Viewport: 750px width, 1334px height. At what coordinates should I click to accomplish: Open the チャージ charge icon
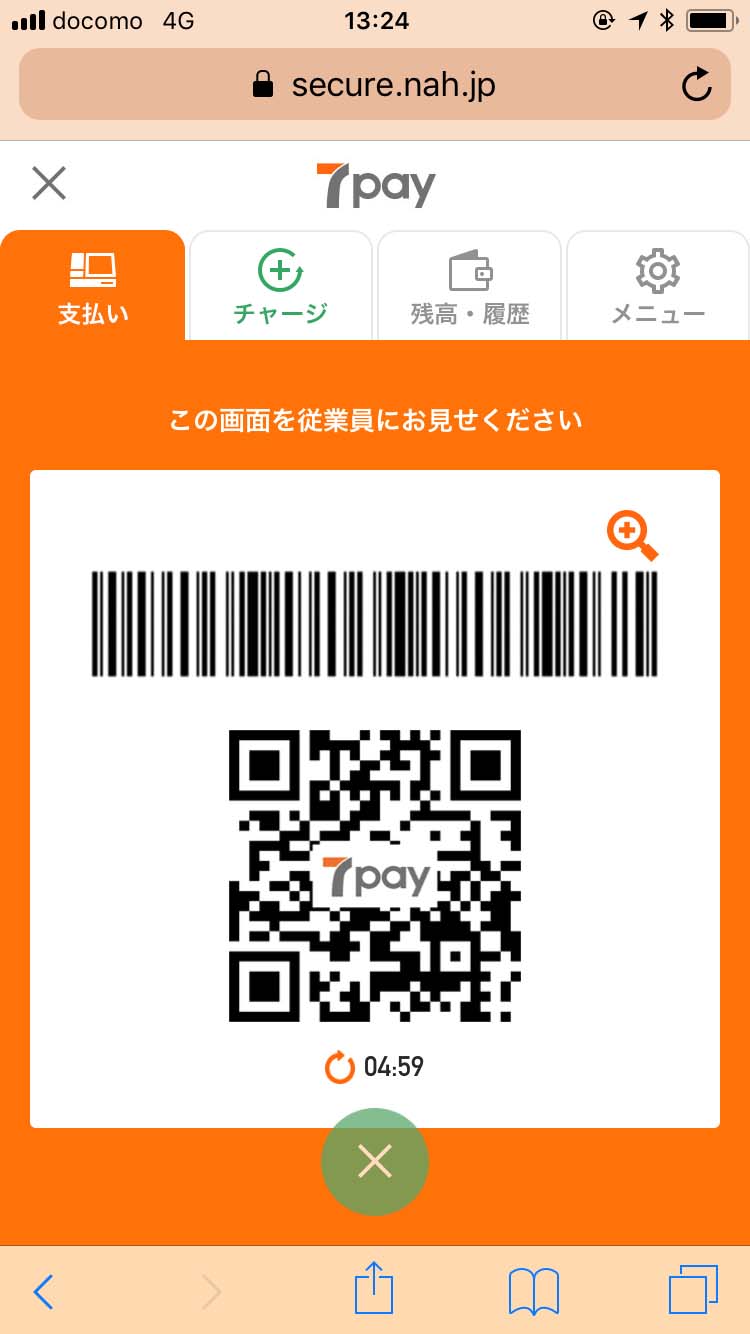click(281, 268)
